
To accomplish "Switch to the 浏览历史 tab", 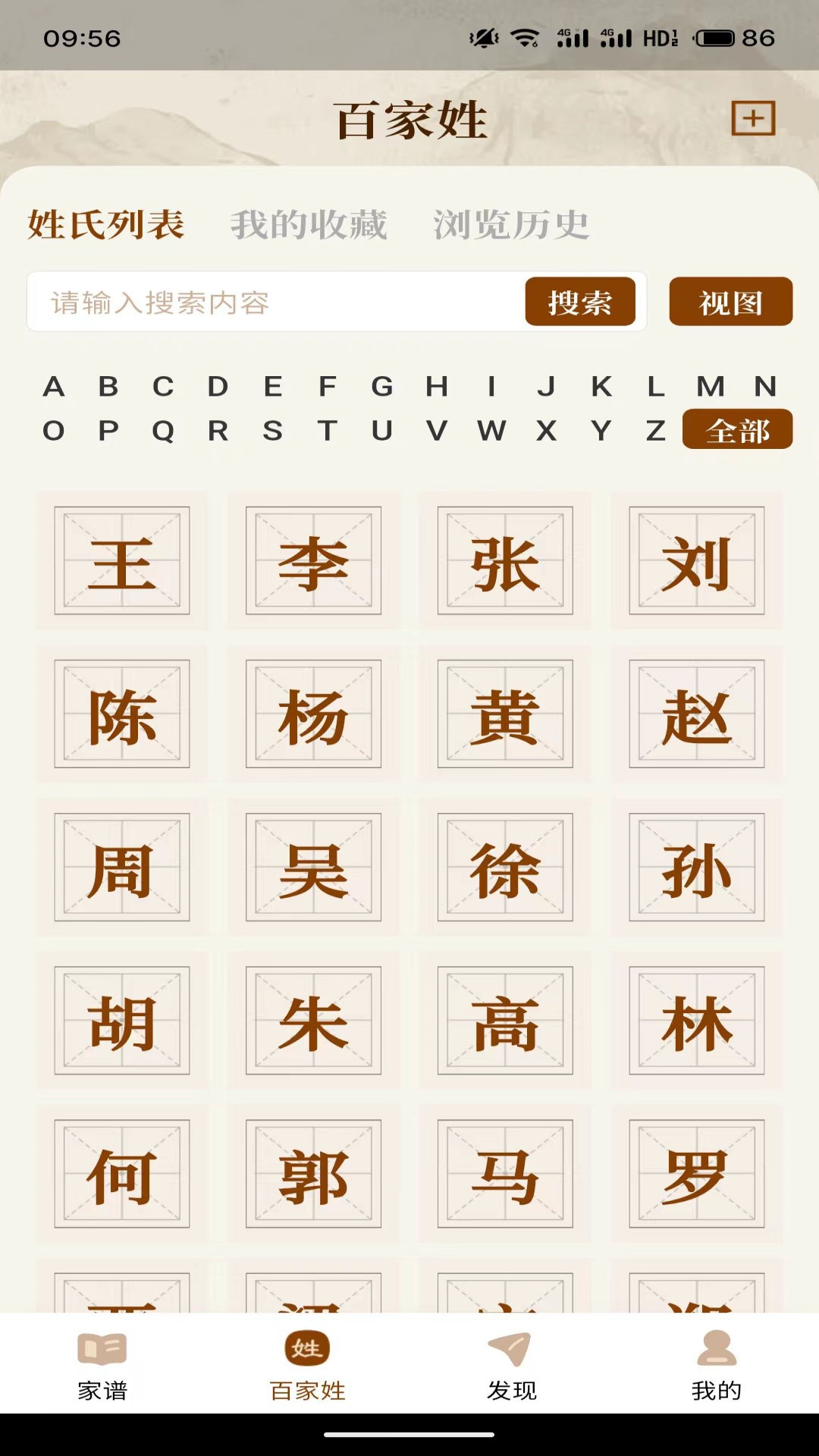I will (x=512, y=224).
